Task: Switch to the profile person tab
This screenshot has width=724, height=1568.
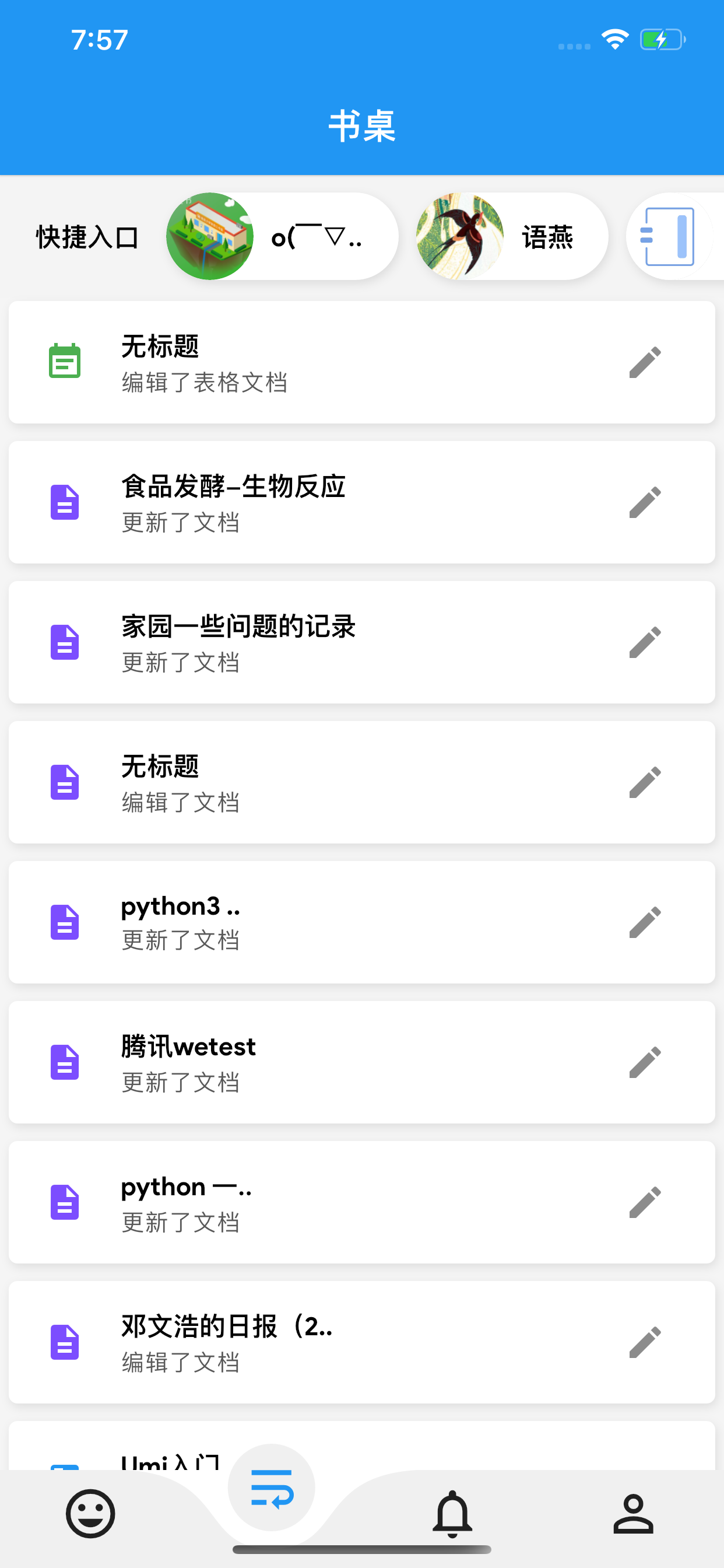Action: click(x=633, y=1514)
